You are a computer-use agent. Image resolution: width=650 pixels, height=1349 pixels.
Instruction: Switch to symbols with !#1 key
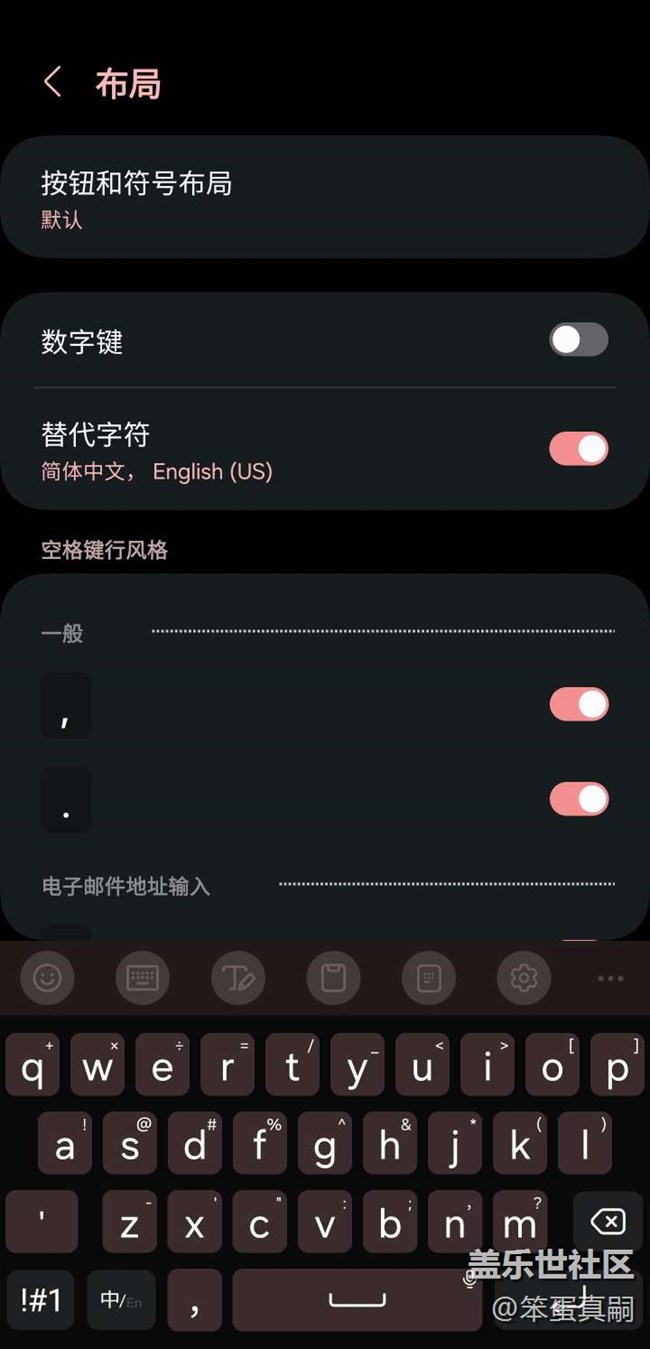(41, 1300)
